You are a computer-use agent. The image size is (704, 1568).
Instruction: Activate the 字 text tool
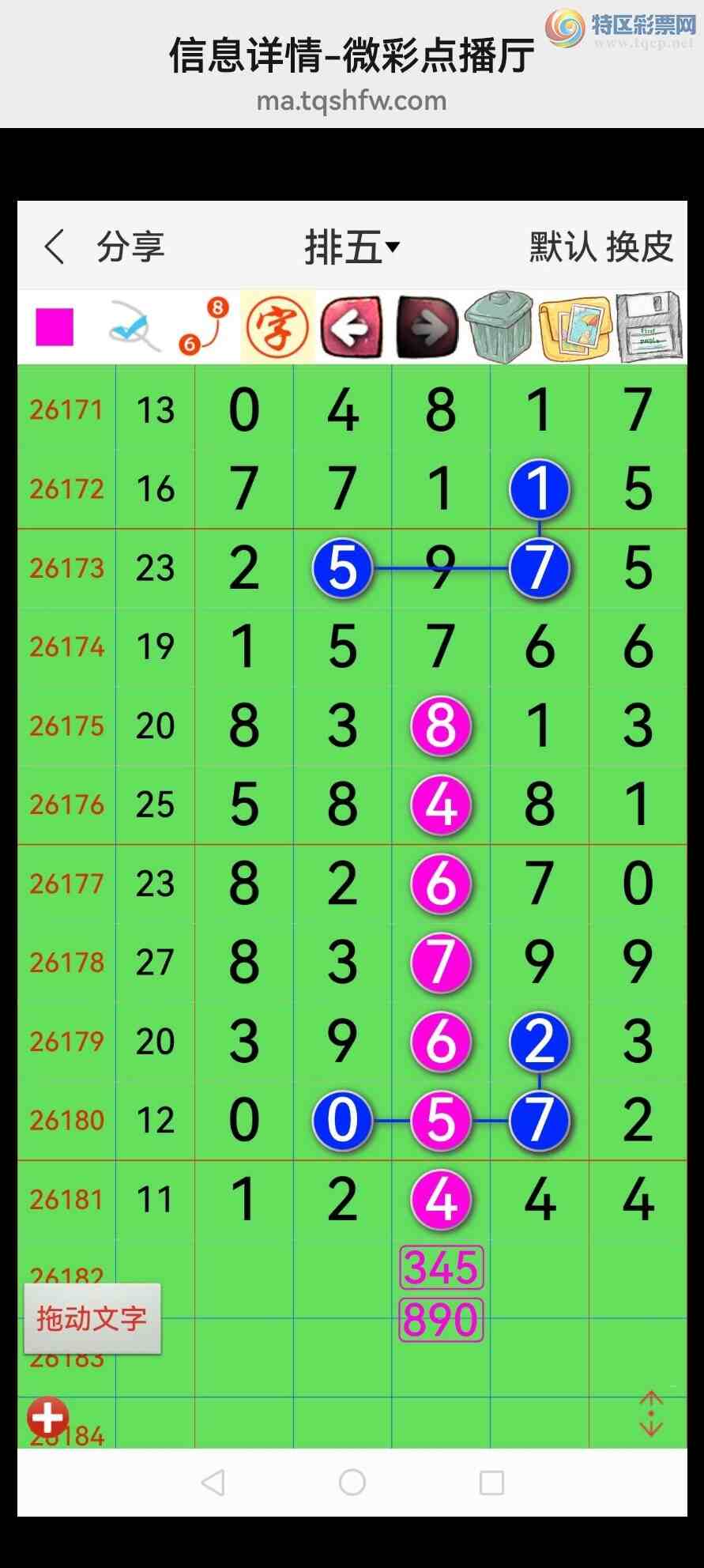pyautogui.click(x=277, y=326)
